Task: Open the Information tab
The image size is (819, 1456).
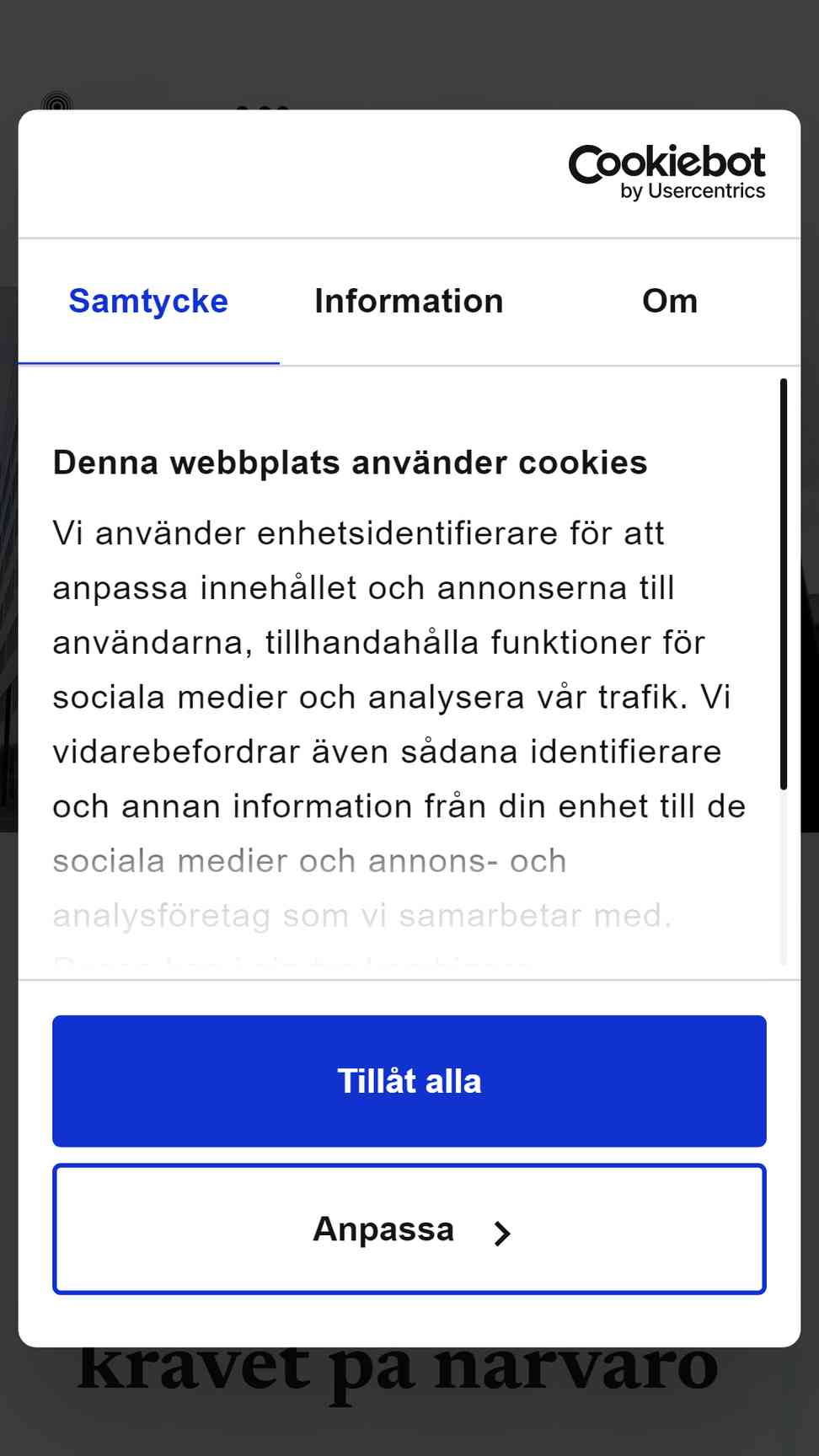Action: [x=409, y=302]
